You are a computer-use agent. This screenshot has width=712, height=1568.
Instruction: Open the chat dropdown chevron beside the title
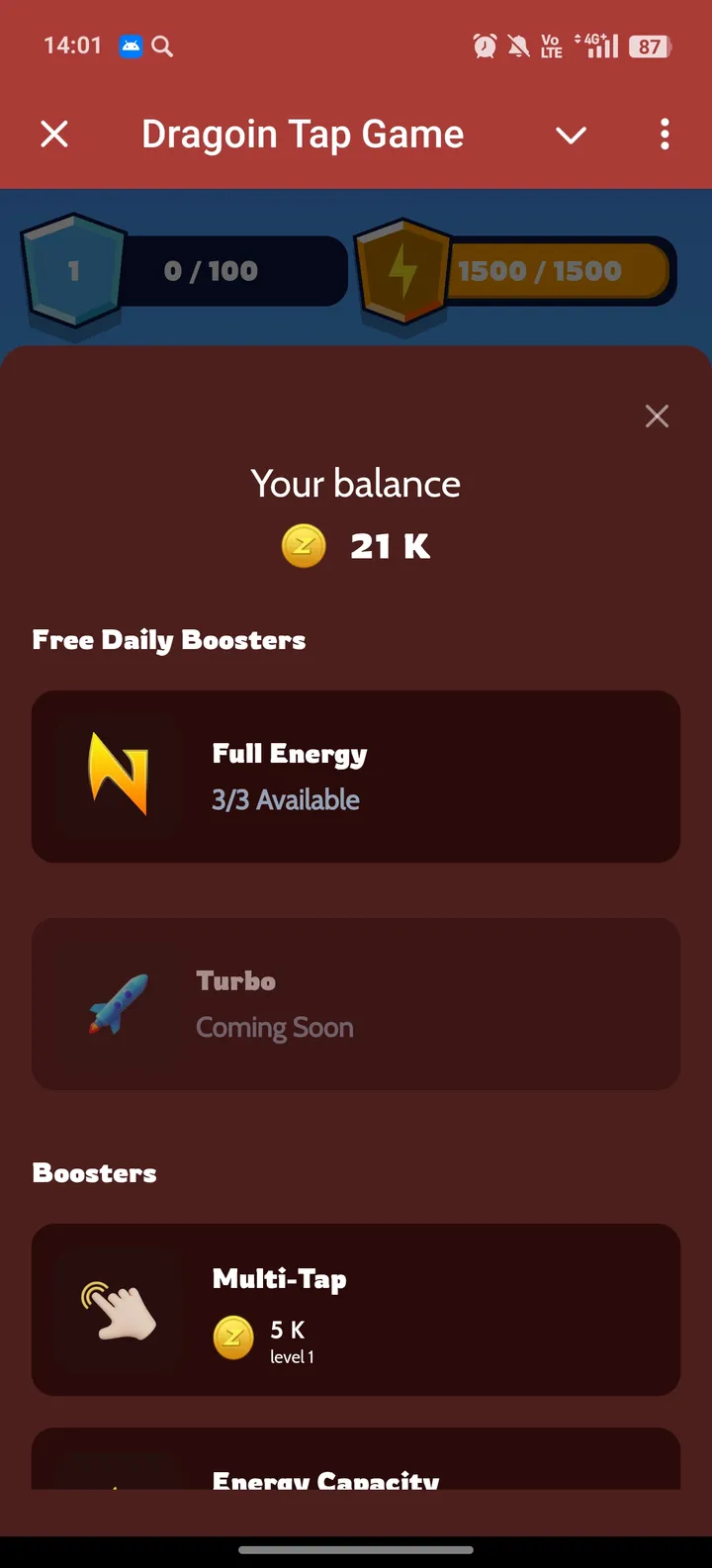[571, 135]
